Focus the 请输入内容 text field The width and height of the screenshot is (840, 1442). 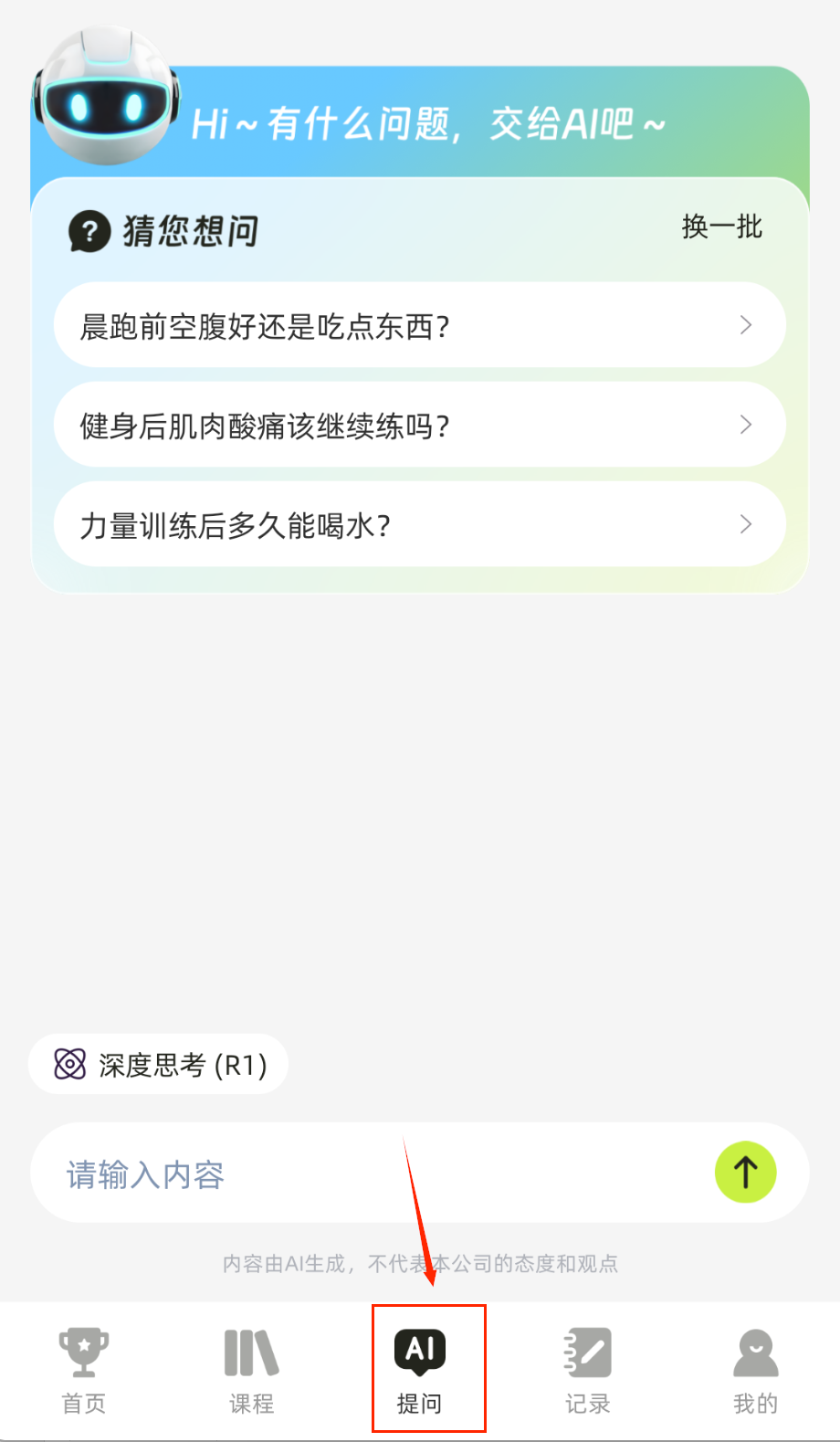pos(365,1174)
